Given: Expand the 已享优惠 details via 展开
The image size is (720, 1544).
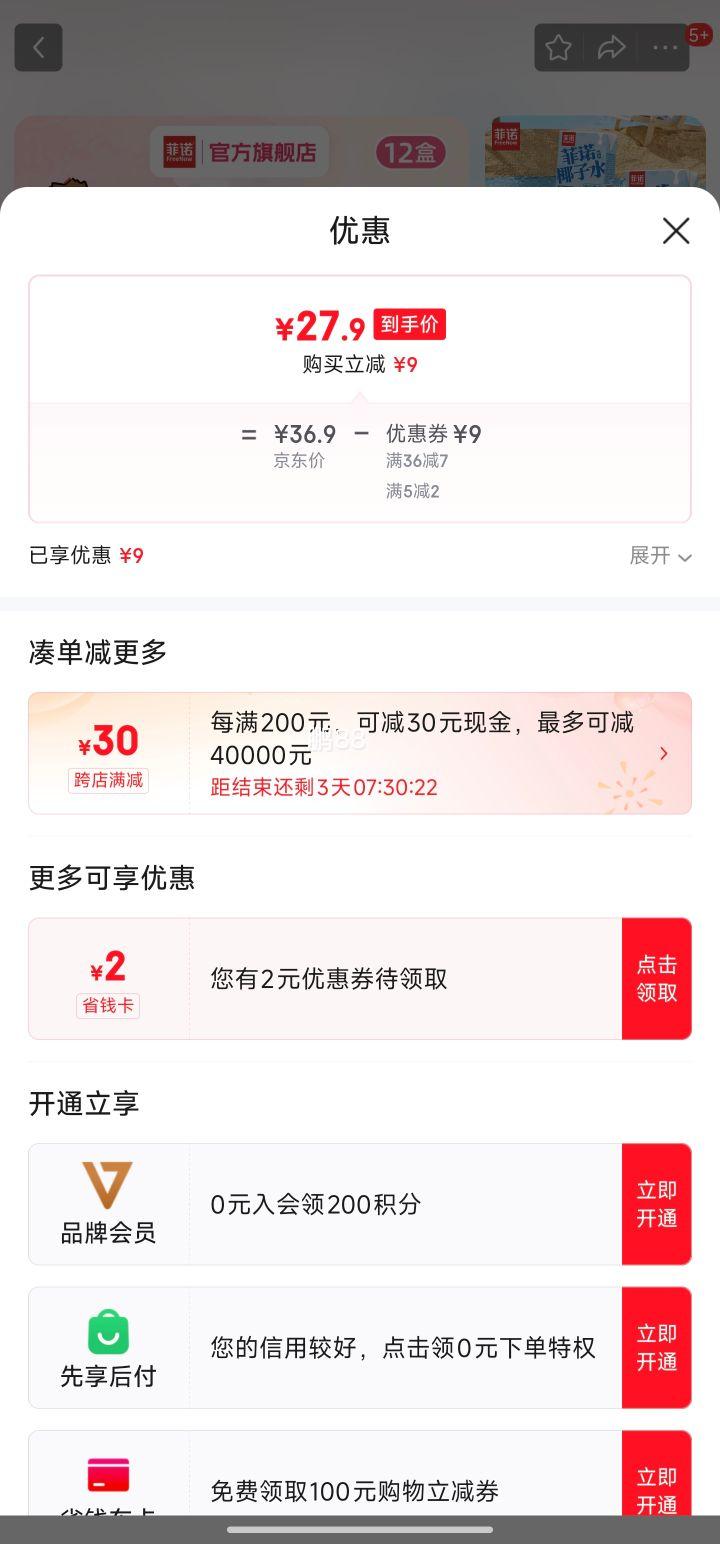Looking at the screenshot, I should click(661, 556).
